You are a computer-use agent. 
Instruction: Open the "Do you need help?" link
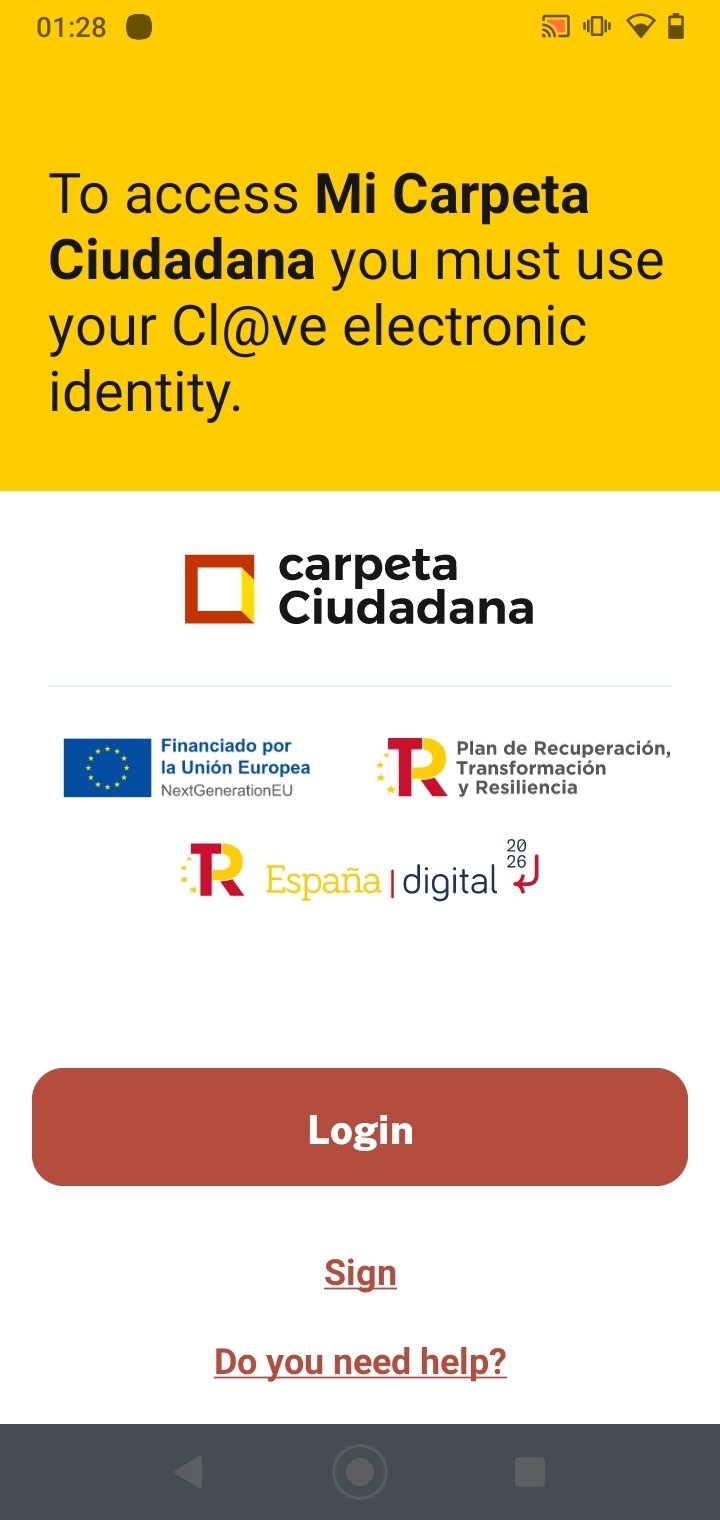pos(360,1361)
